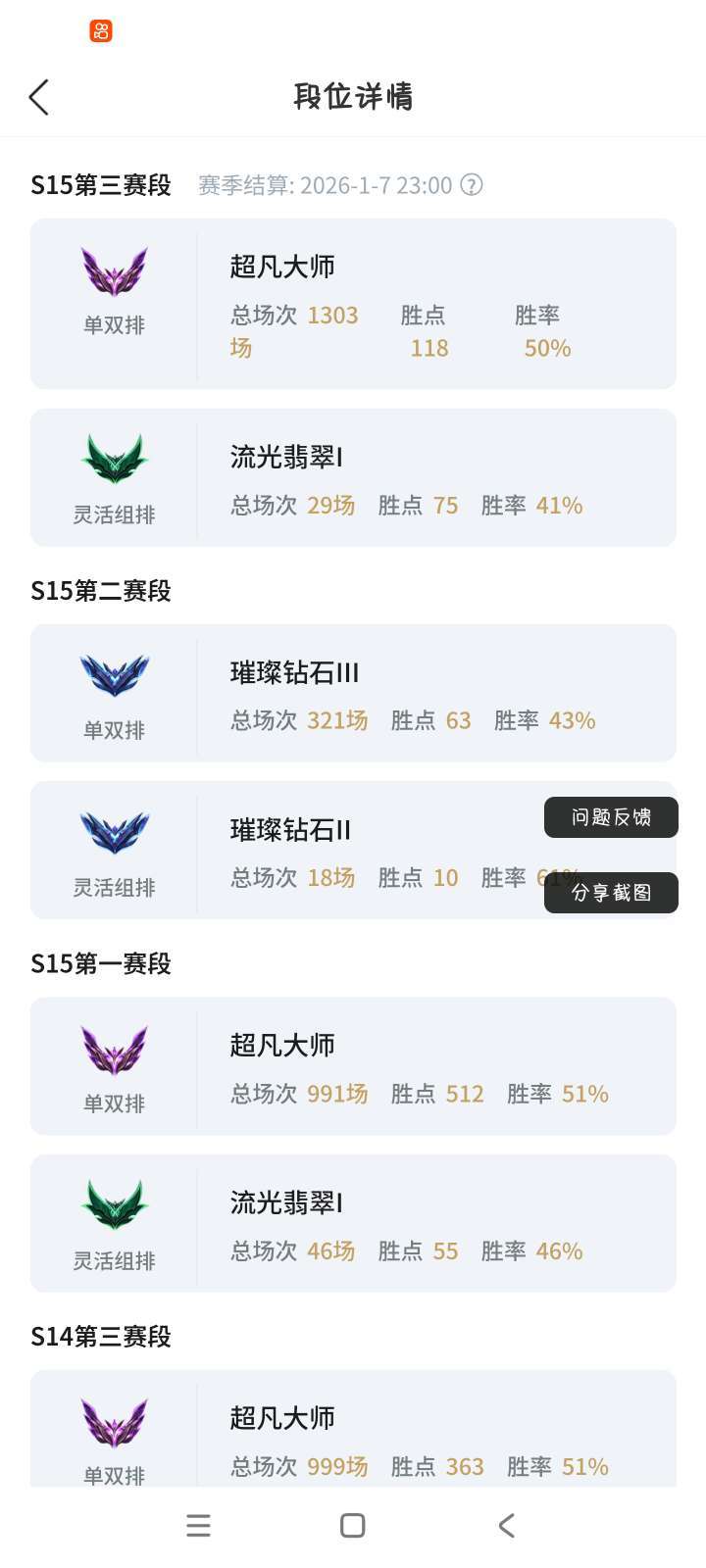This screenshot has width=706, height=1568.
Task: Go back using the top-left arrow
Action: [39, 97]
